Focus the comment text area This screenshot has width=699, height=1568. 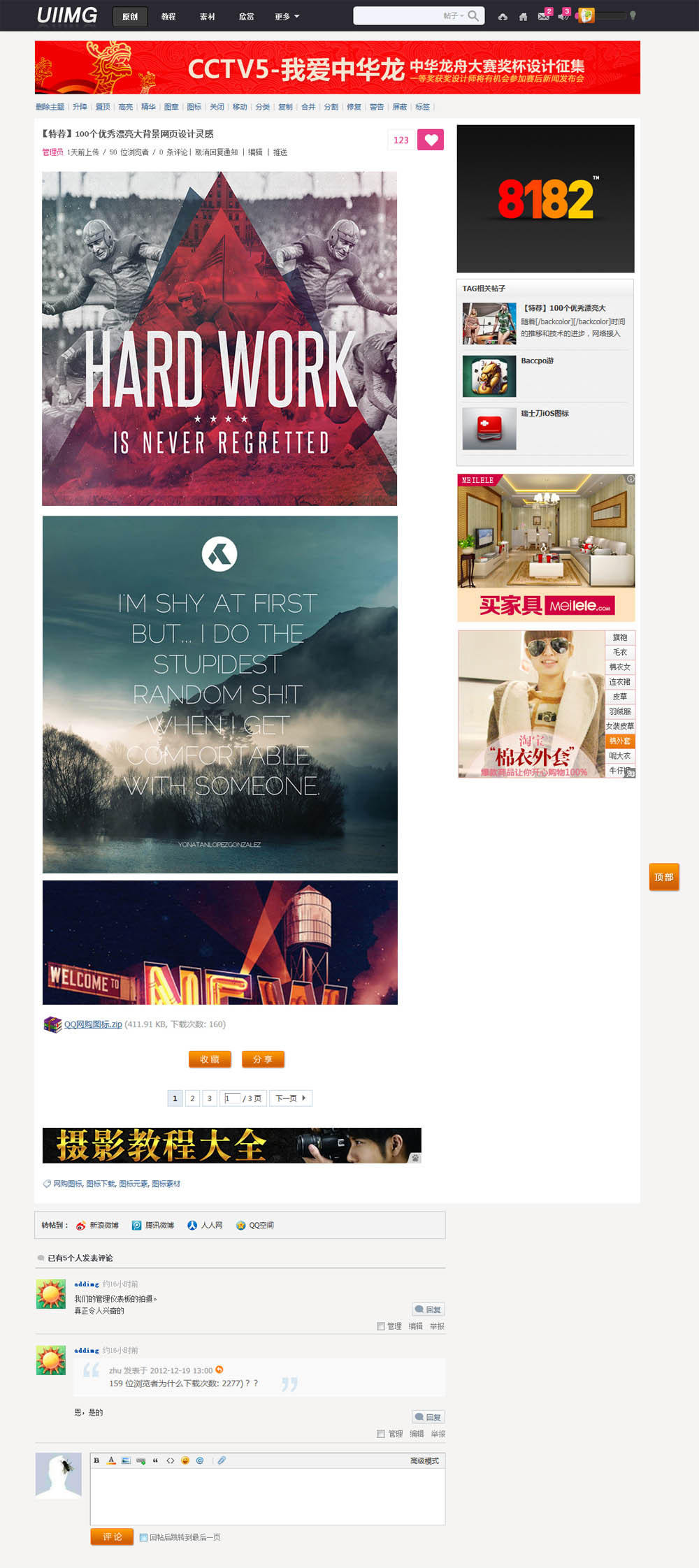coord(267,1495)
